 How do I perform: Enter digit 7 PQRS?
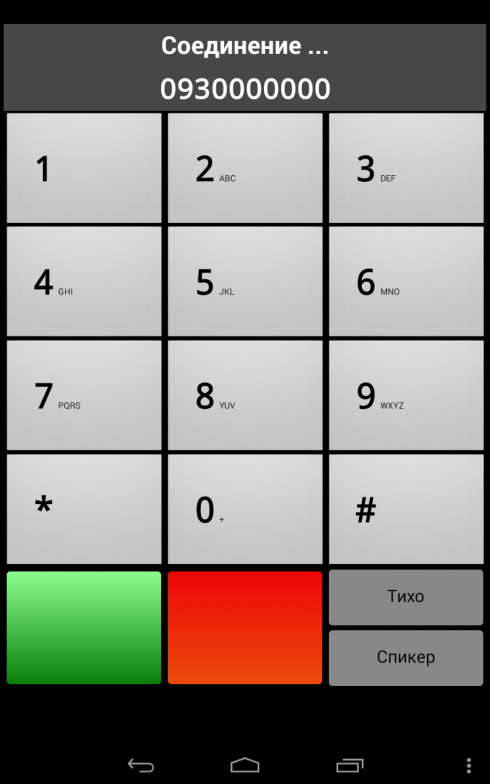(x=84, y=395)
